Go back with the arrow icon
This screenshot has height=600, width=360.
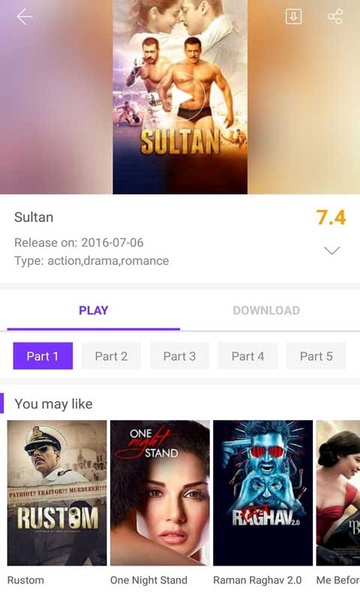(24, 17)
